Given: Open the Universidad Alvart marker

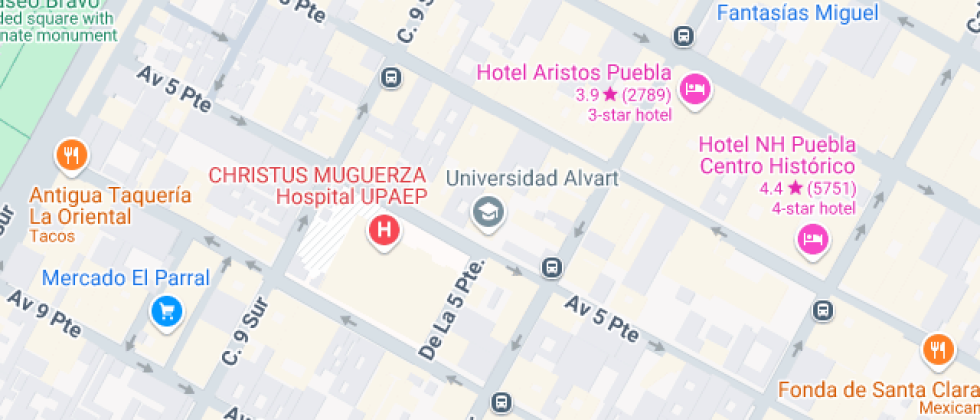Looking at the screenshot, I should pos(488,212).
